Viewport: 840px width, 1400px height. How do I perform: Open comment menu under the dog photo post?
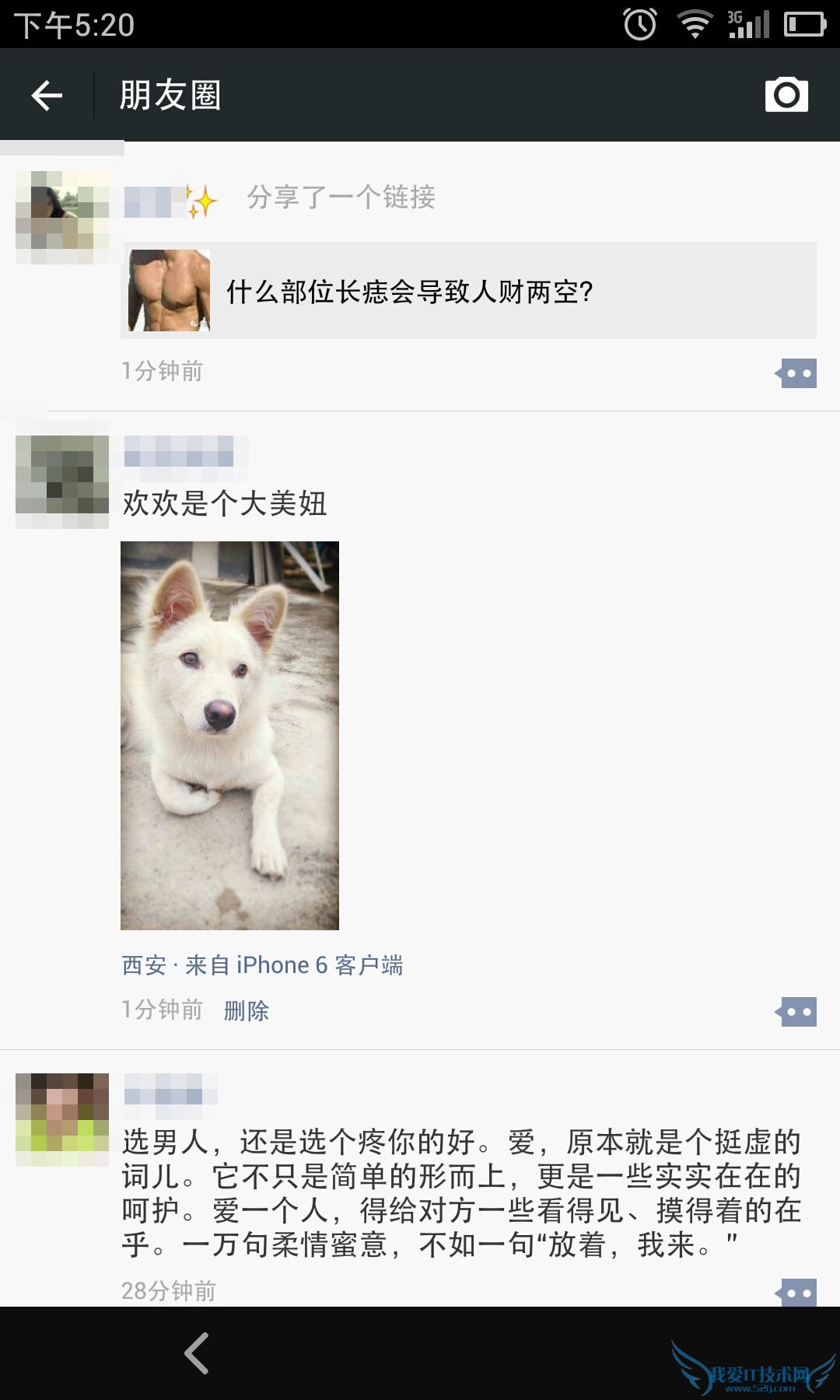click(796, 1012)
